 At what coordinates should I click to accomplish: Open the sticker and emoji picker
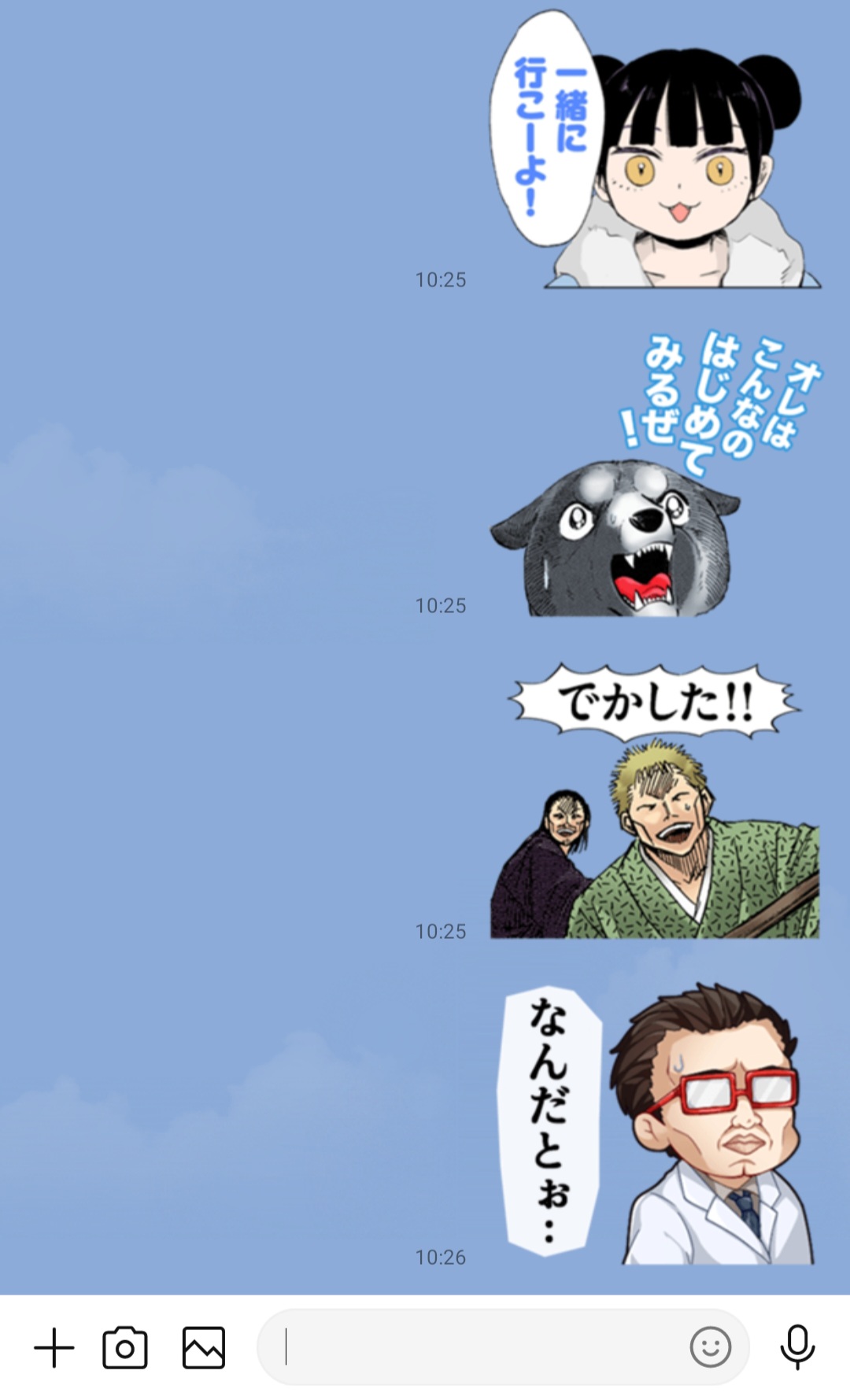point(710,1348)
